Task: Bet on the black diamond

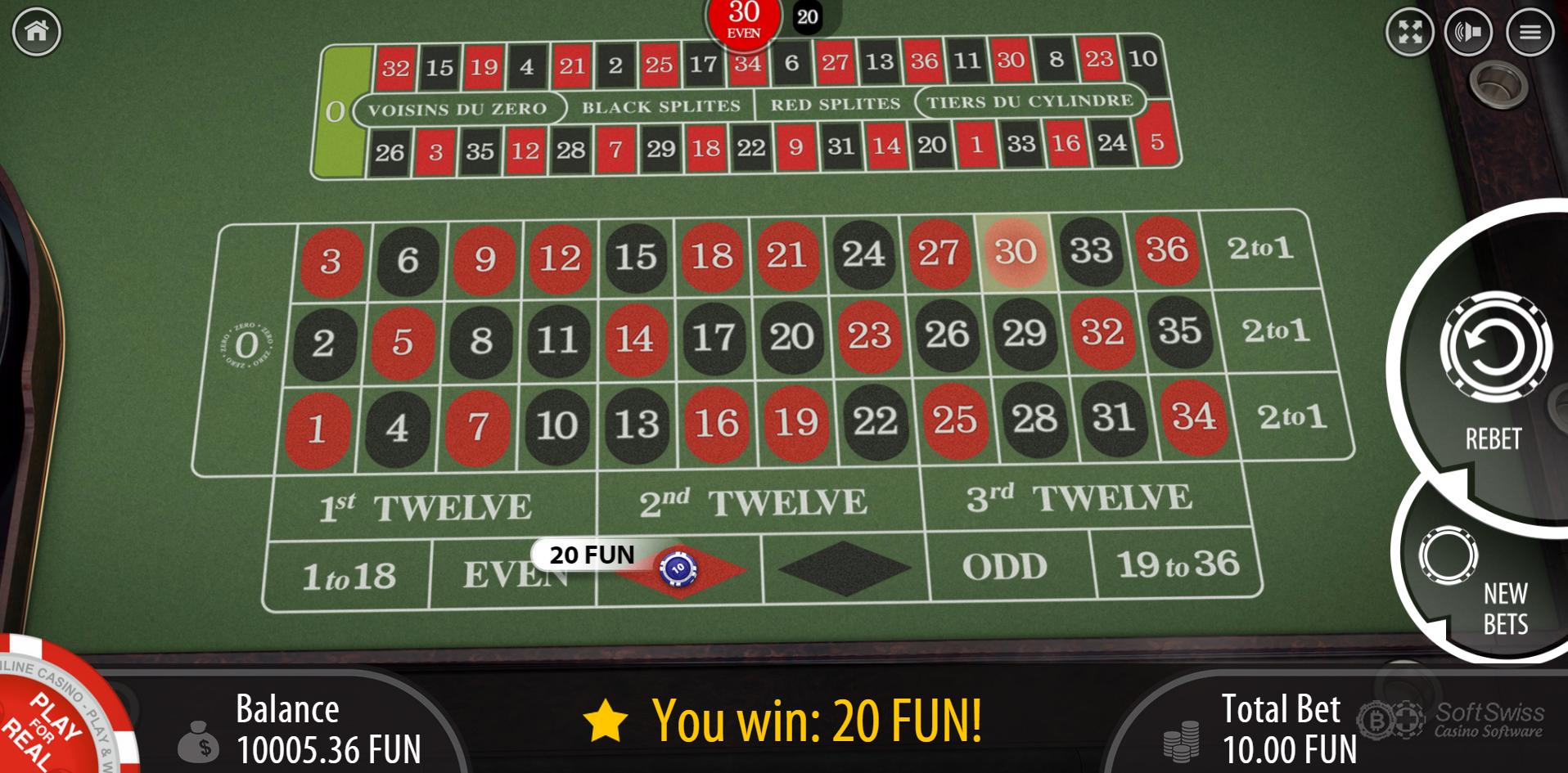Action: [844, 567]
